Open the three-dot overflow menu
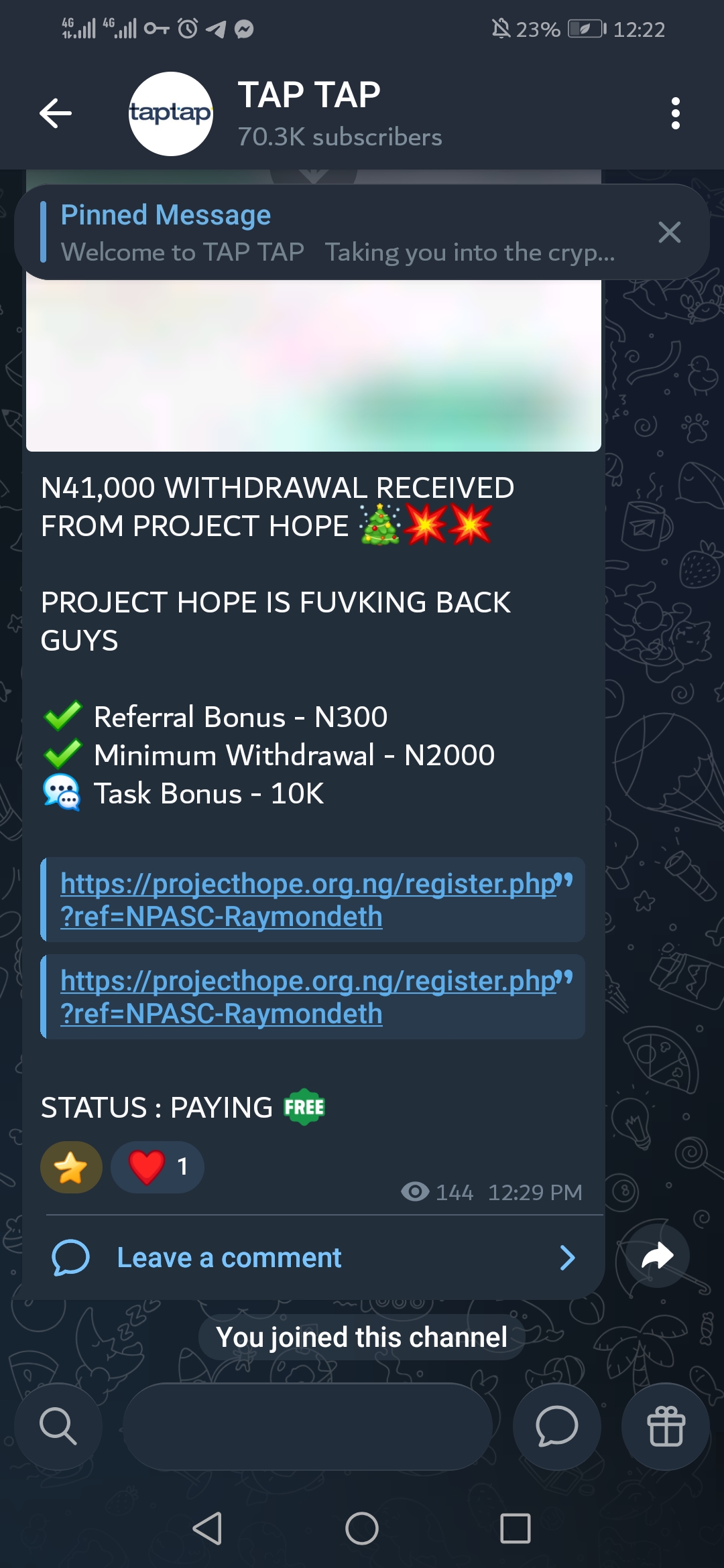This screenshot has width=724, height=1568. pos(675,113)
